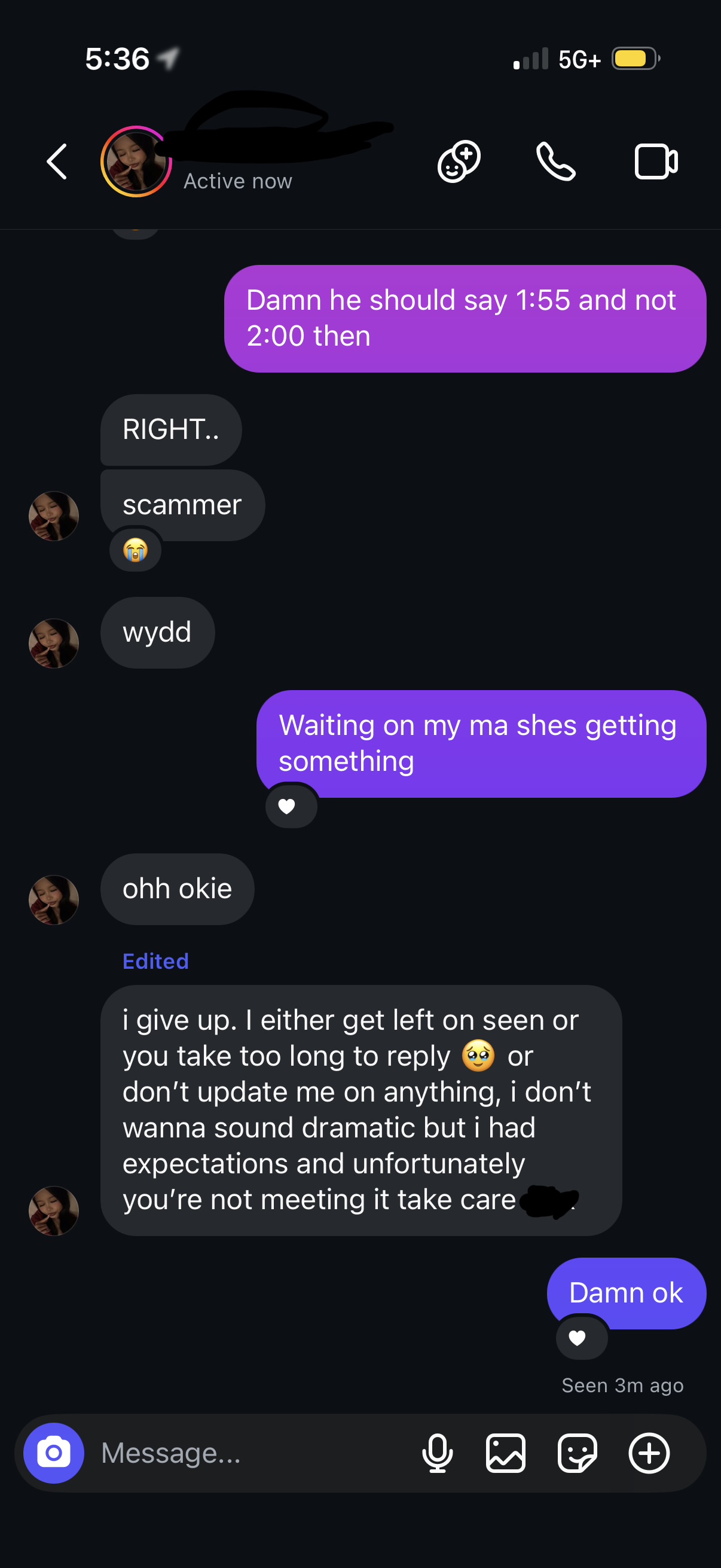Record a voice message with microphone
This screenshot has height=1568, width=721.
pyautogui.click(x=437, y=1453)
